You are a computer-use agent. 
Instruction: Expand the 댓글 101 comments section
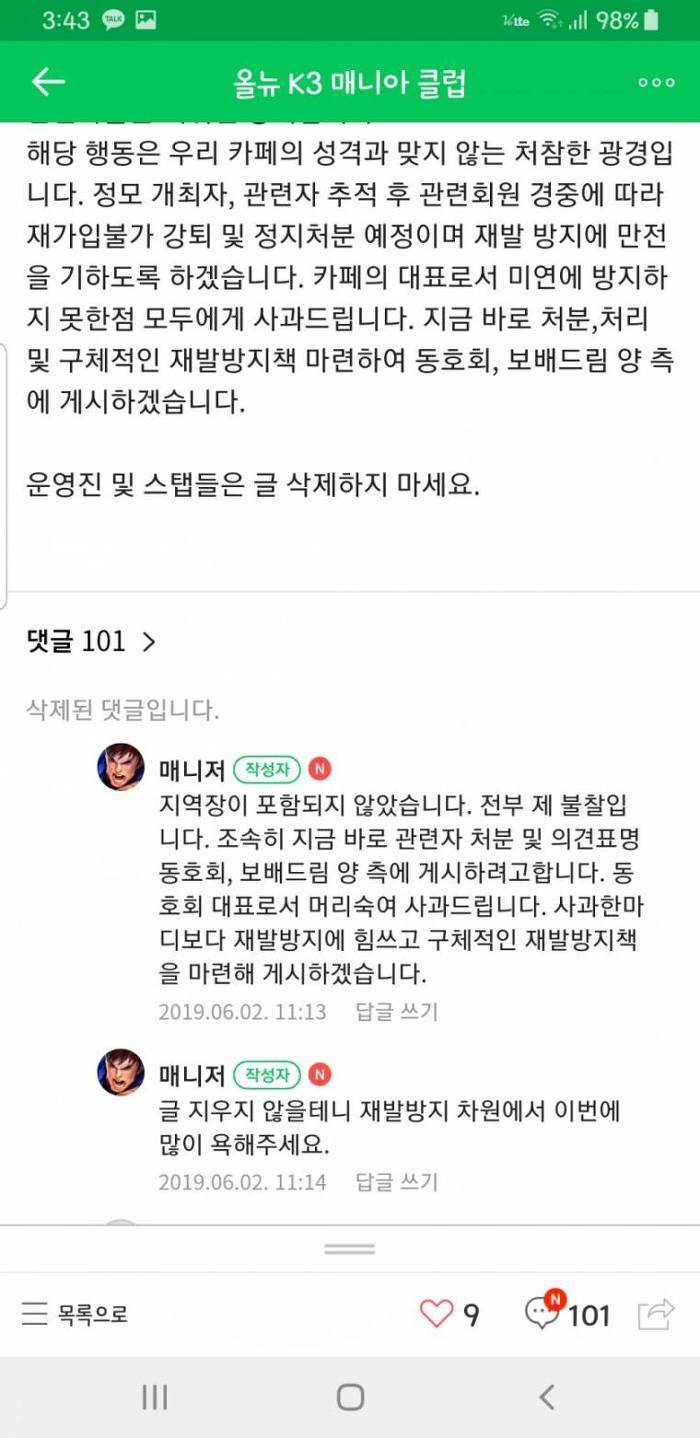[92, 641]
